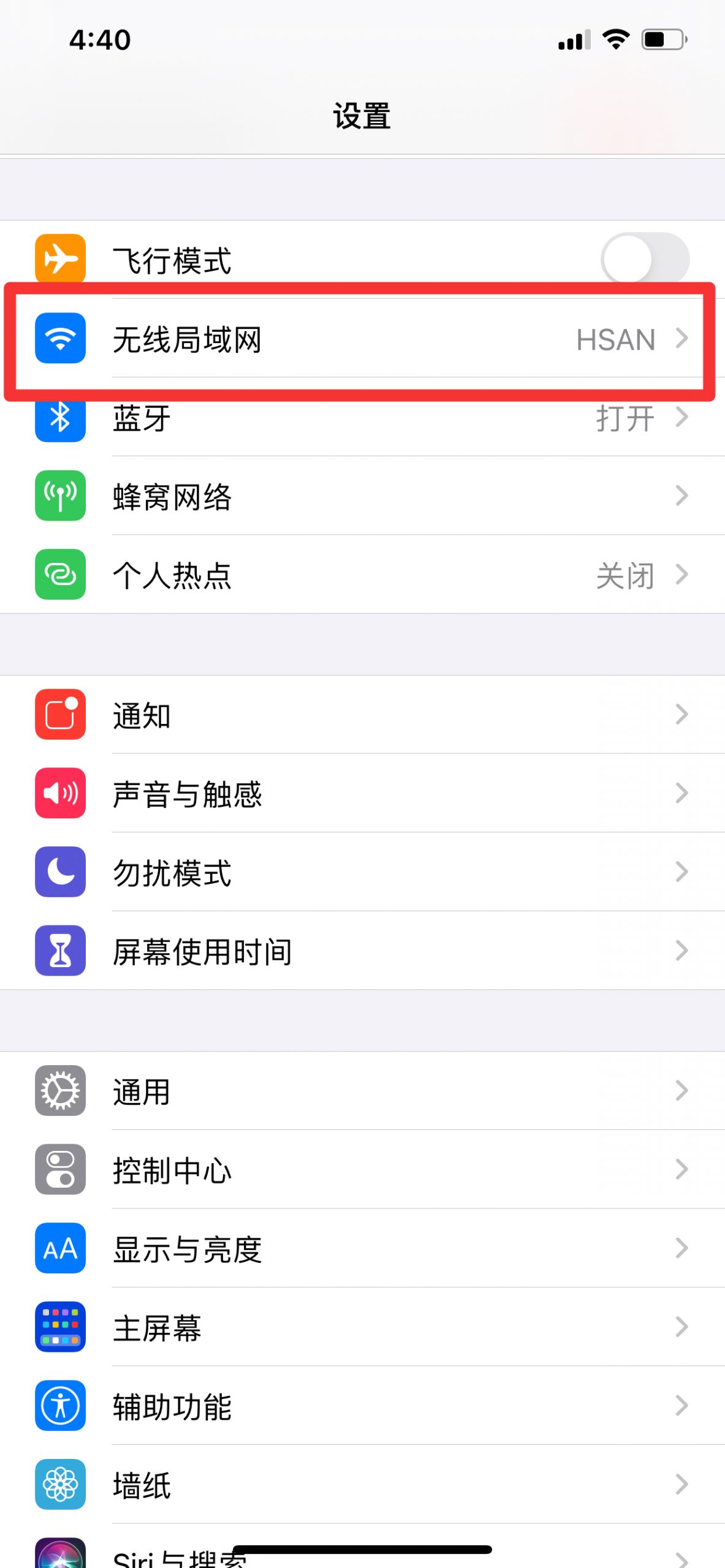Image resolution: width=725 pixels, height=1568 pixels.
Task: Open 声音与触感 settings
Action: (362, 793)
